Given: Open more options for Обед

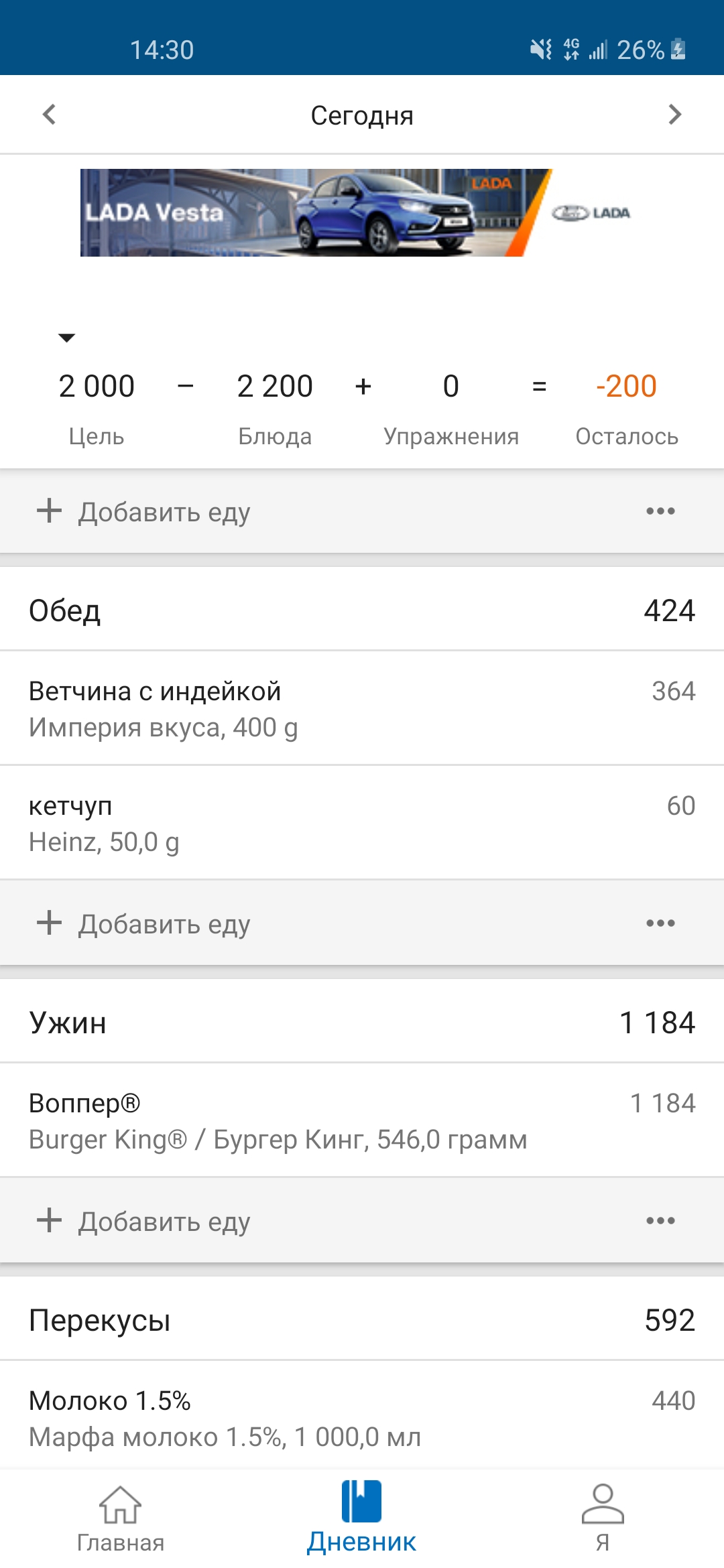Looking at the screenshot, I should pyautogui.click(x=660, y=923).
